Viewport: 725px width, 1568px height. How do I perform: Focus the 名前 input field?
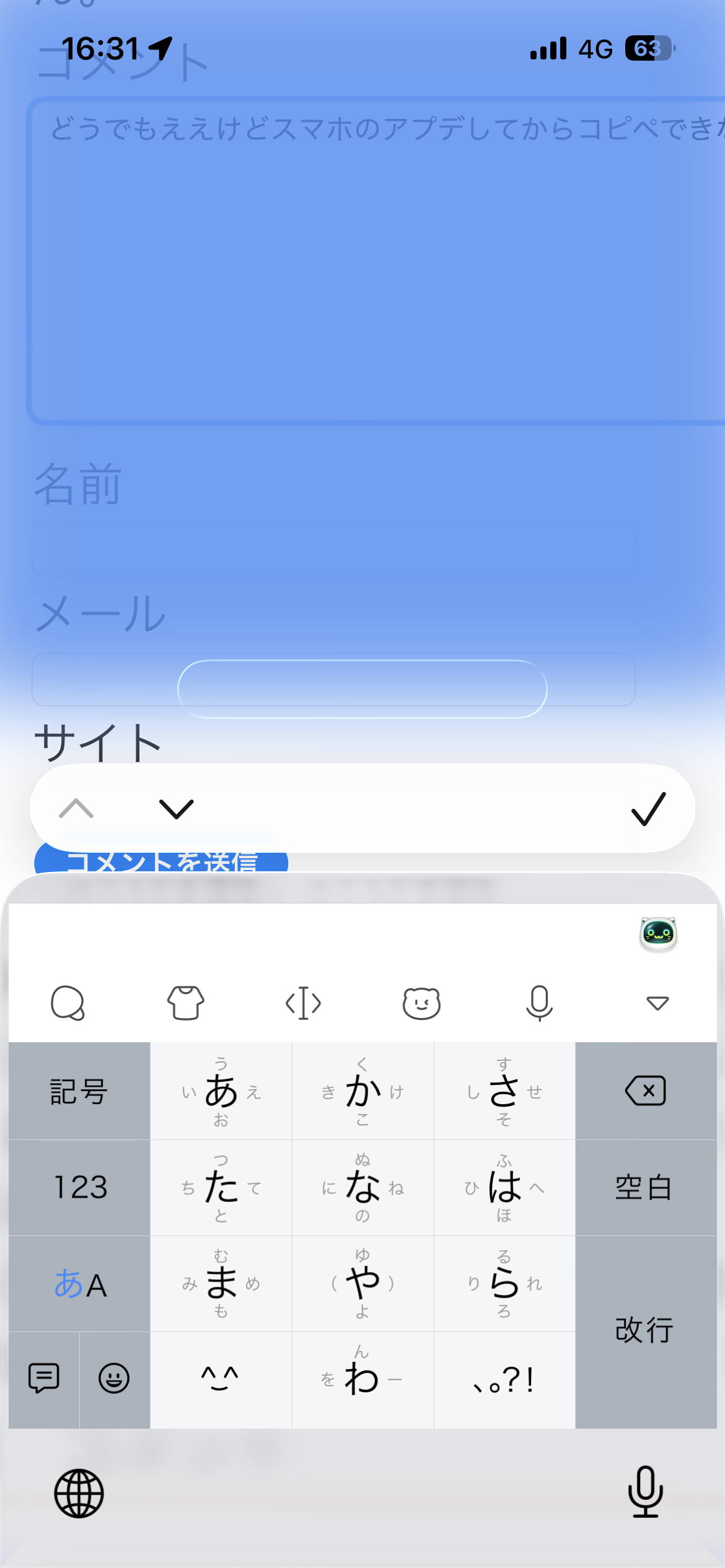(333, 550)
